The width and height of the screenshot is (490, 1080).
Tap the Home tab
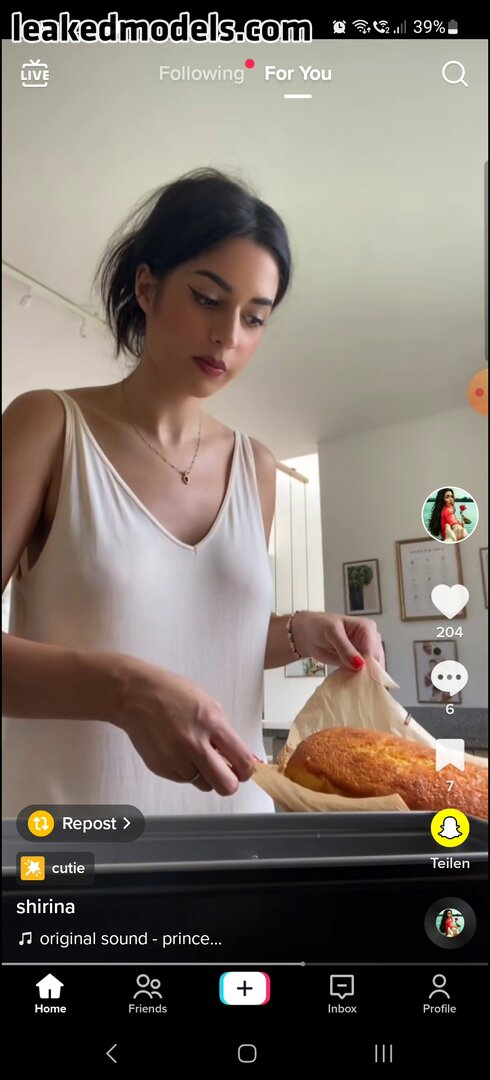(x=50, y=994)
